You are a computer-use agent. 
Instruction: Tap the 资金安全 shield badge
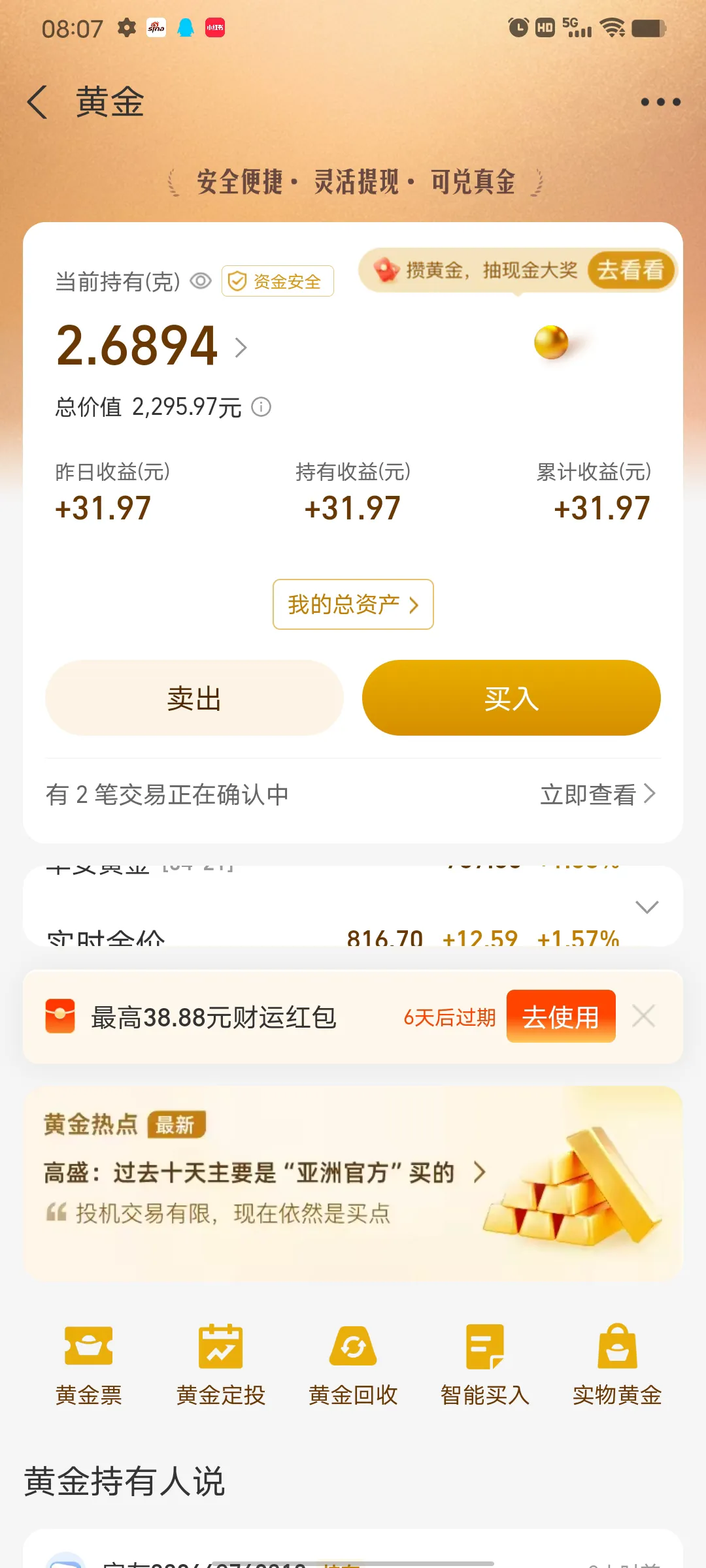[277, 281]
